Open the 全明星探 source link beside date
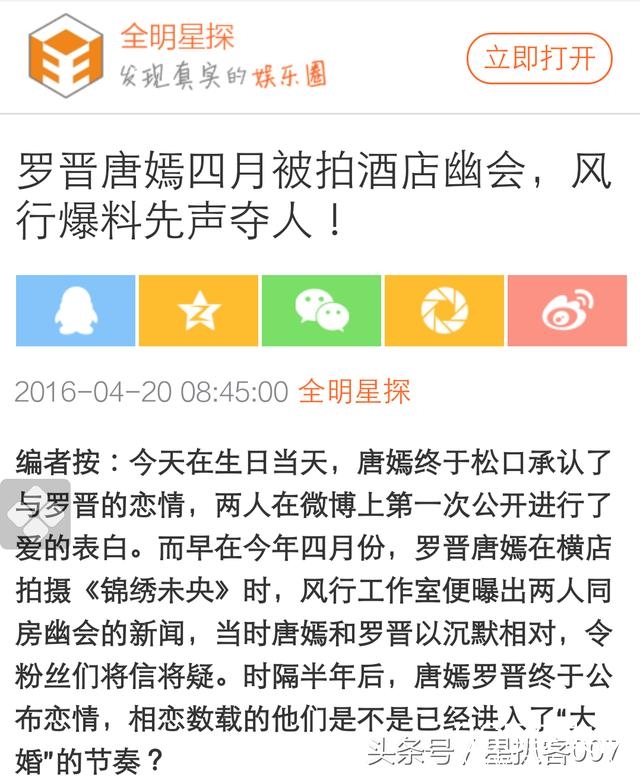The height and width of the screenshot is (777, 640). (355, 391)
